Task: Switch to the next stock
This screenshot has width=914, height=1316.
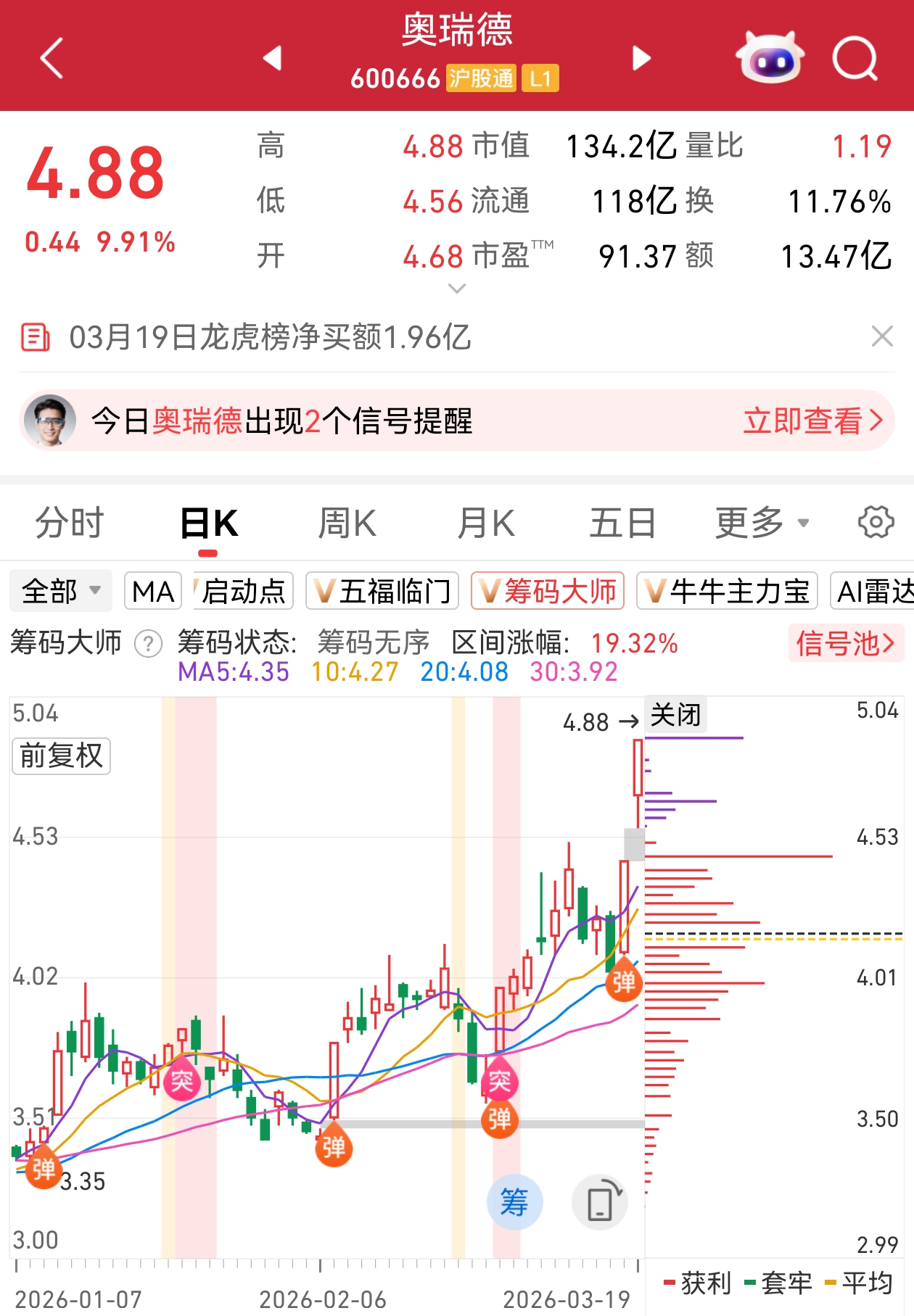Action: tap(641, 58)
